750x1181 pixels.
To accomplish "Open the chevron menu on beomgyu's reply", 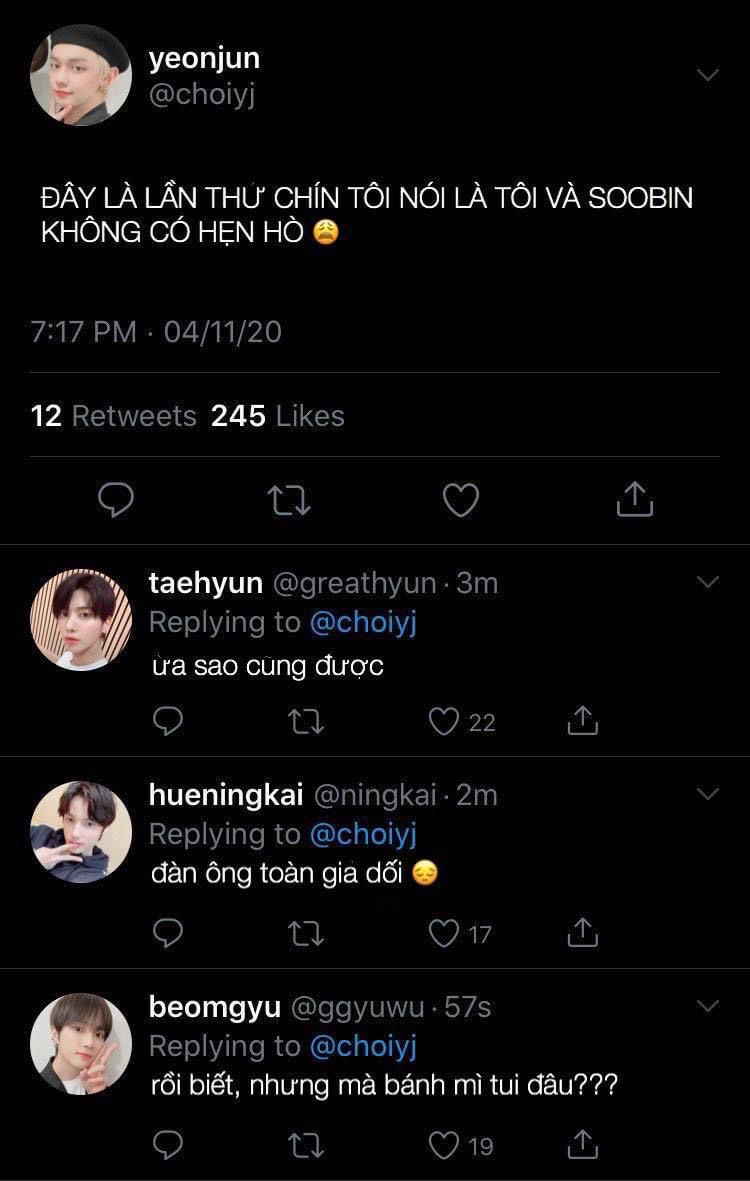I will 707,1006.
